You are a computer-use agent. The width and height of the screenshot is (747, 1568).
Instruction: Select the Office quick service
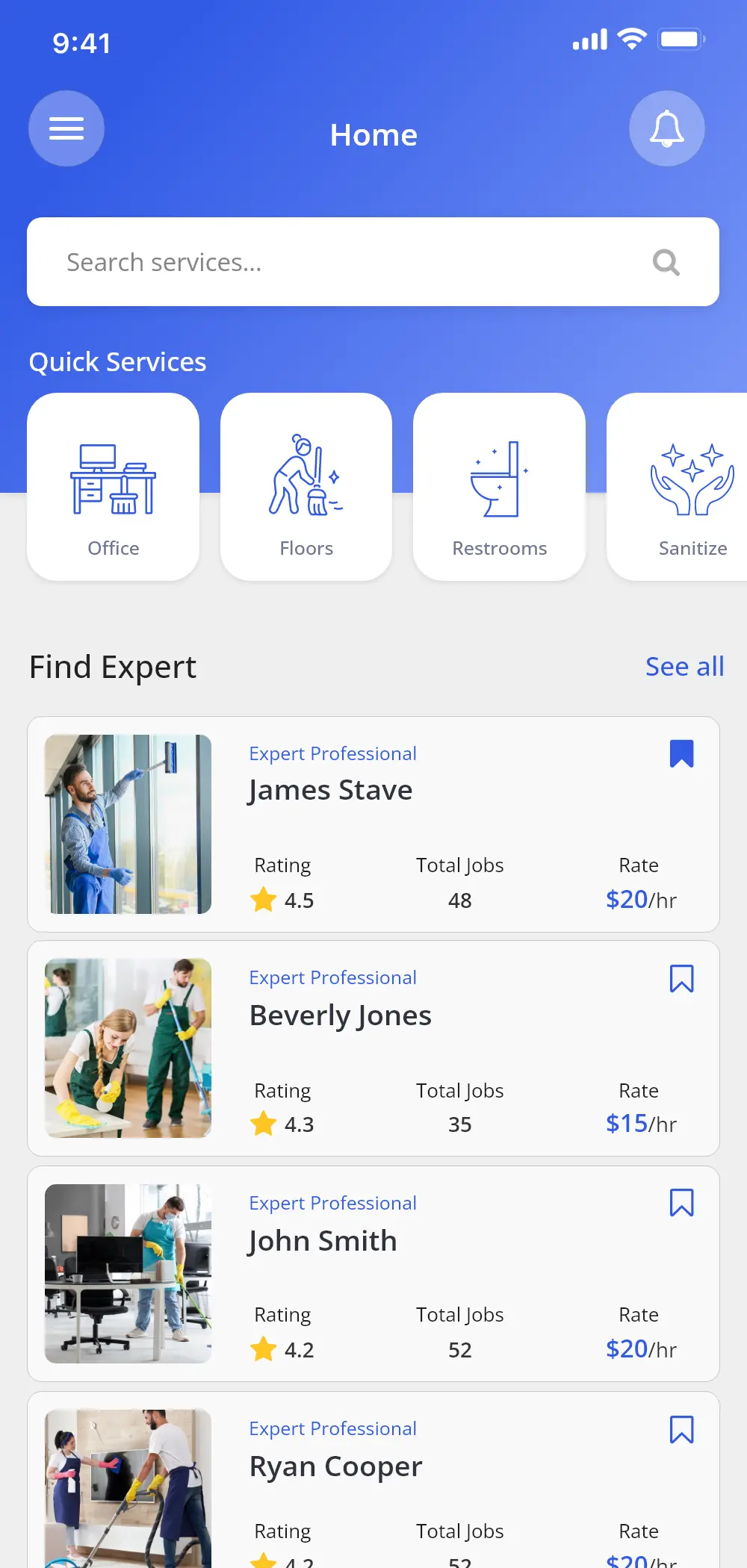coord(114,487)
